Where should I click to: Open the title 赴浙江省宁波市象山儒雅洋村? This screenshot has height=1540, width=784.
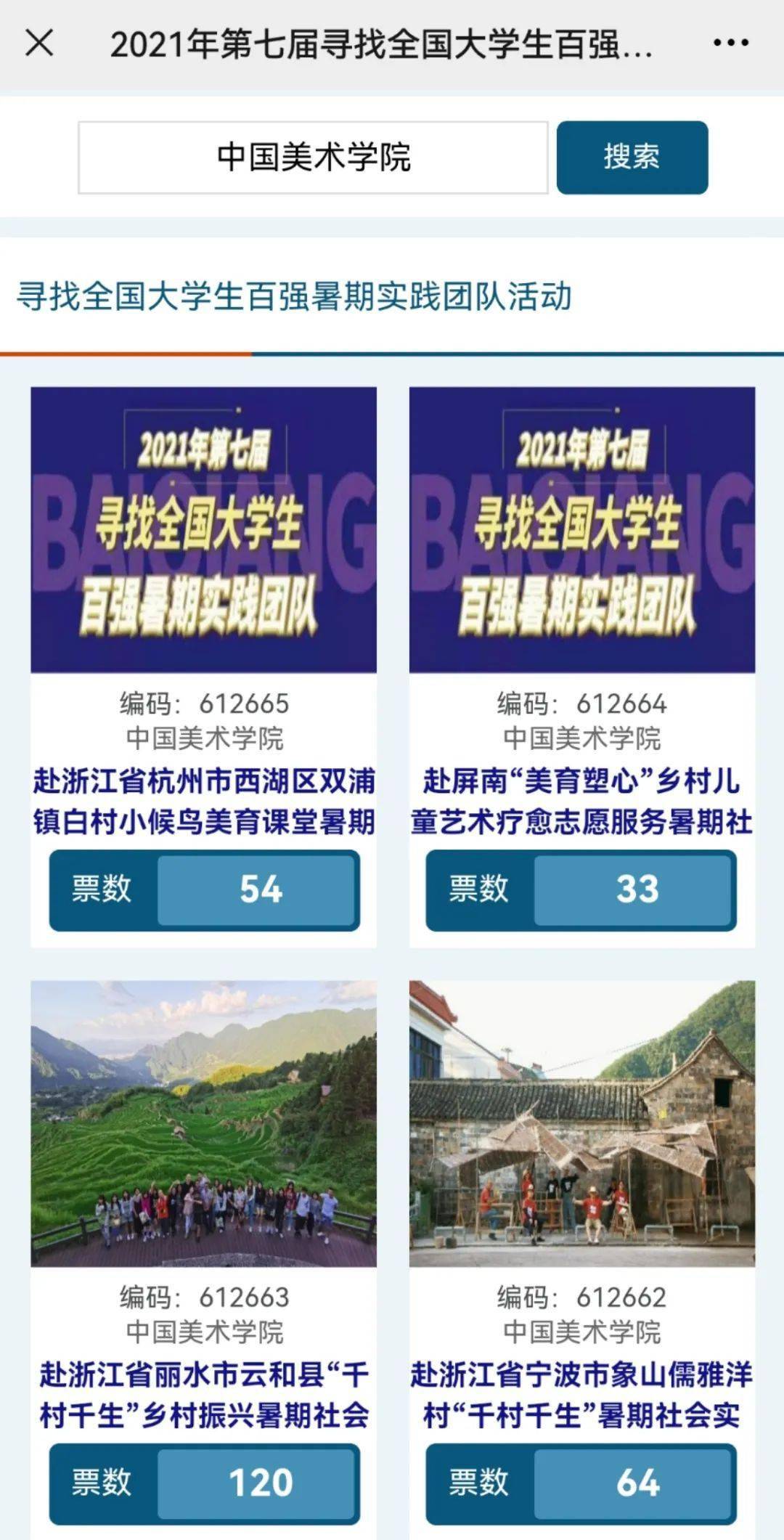click(581, 1395)
